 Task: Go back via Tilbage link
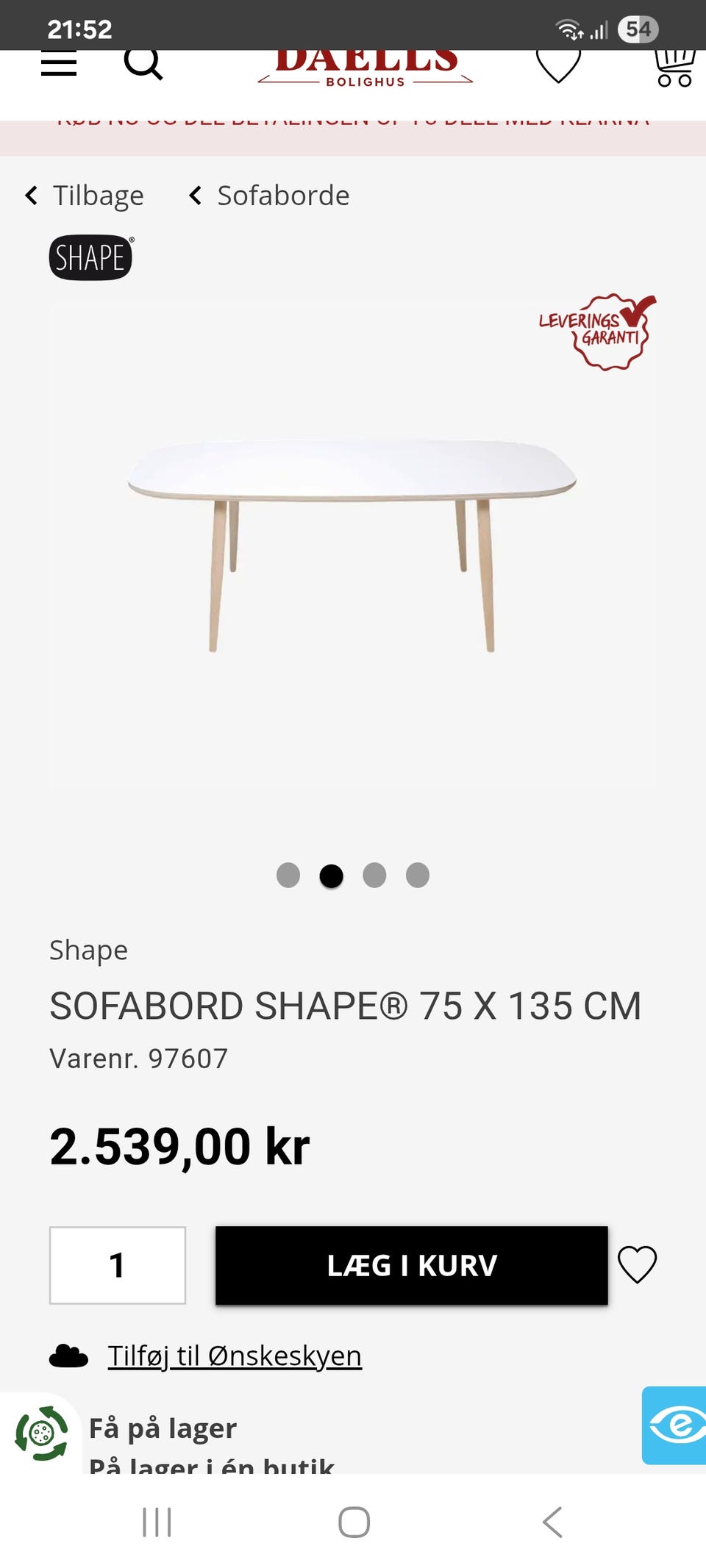click(x=85, y=196)
